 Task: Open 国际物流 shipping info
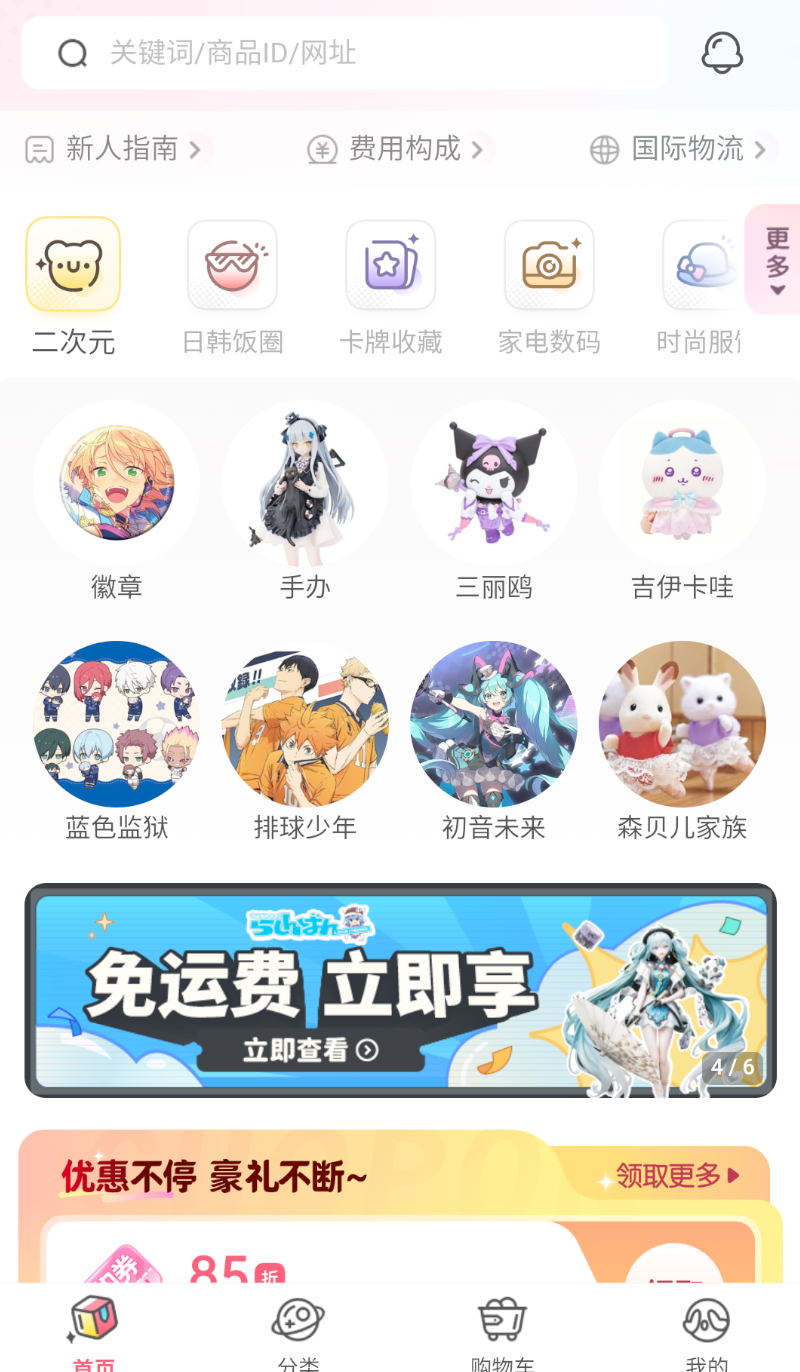pyautogui.click(x=682, y=150)
